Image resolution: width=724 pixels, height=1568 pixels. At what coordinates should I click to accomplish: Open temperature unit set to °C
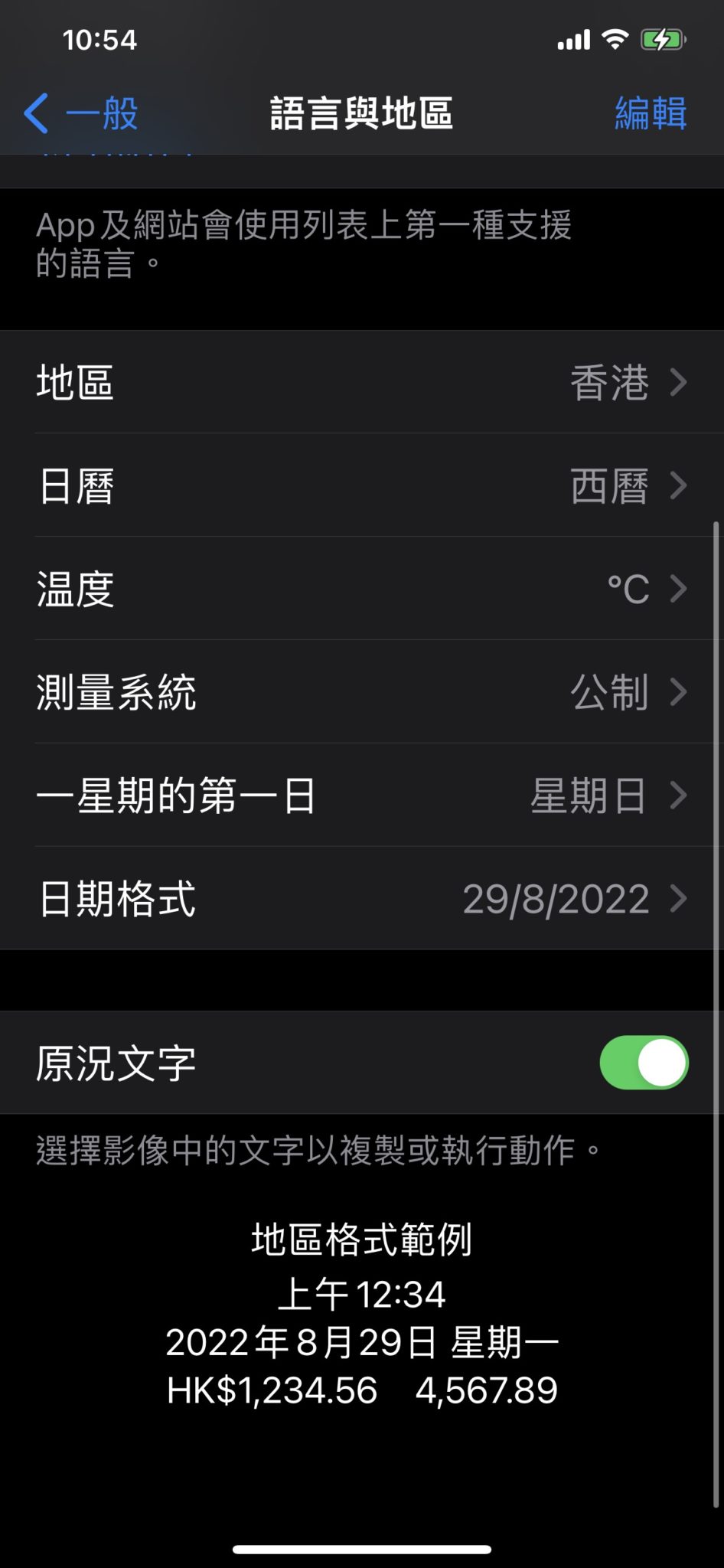click(362, 590)
